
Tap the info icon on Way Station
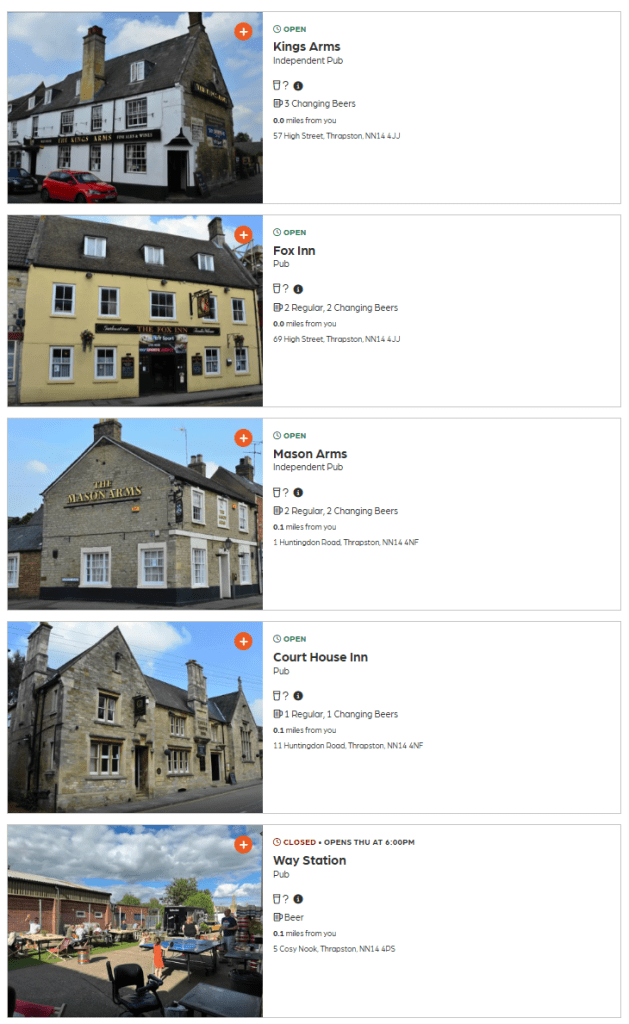[298, 899]
